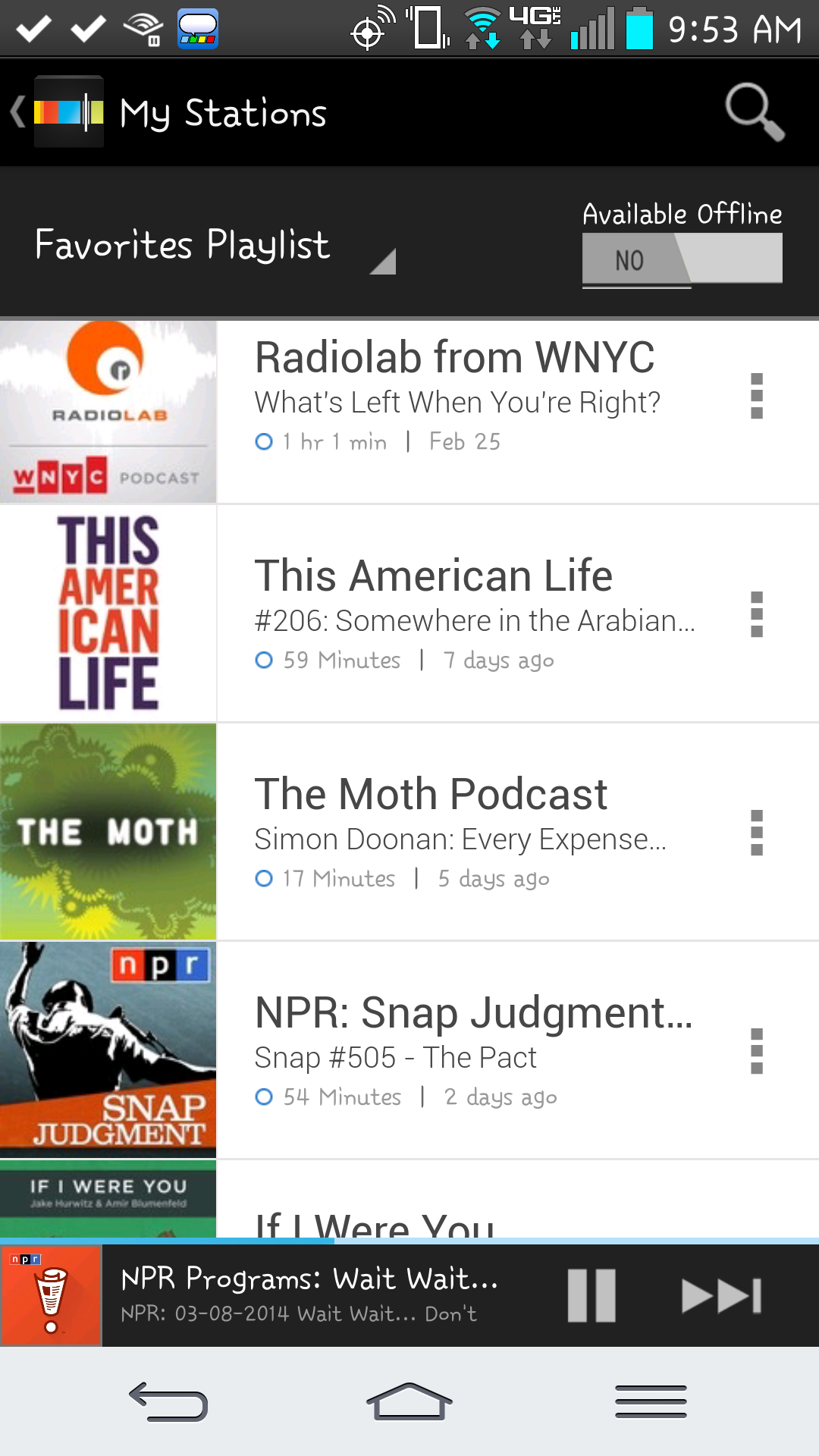The height and width of the screenshot is (1456, 819).
Task: Open the now playing NPR Programs bar
Action: click(x=309, y=1295)
